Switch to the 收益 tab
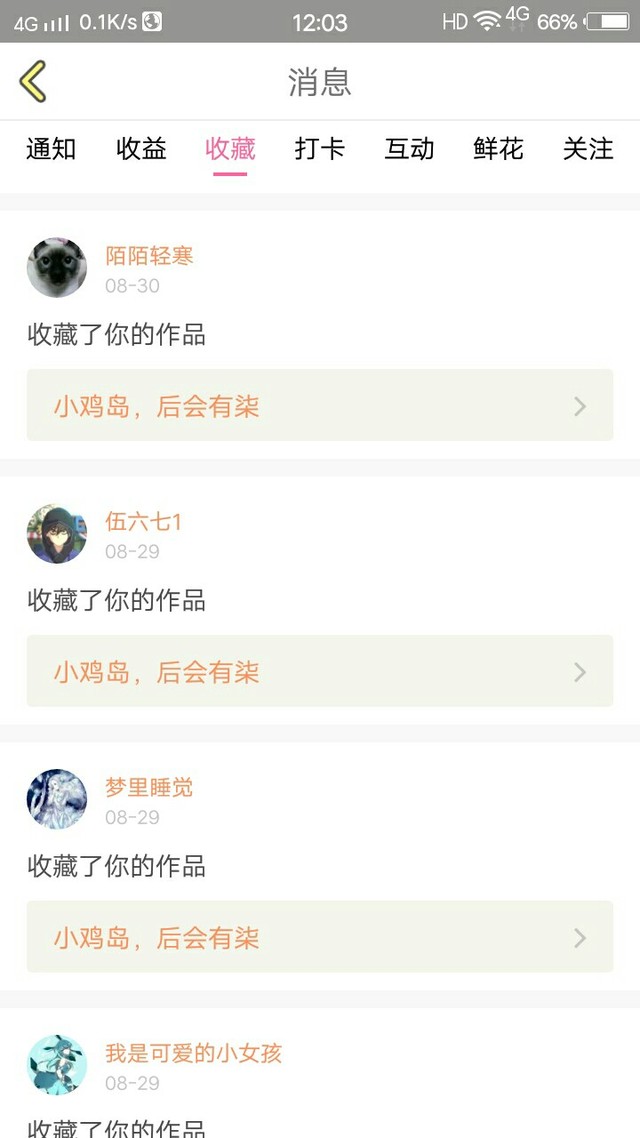Image resolution: width=640 pixels, height=1138 pixels. pos(141,149)
